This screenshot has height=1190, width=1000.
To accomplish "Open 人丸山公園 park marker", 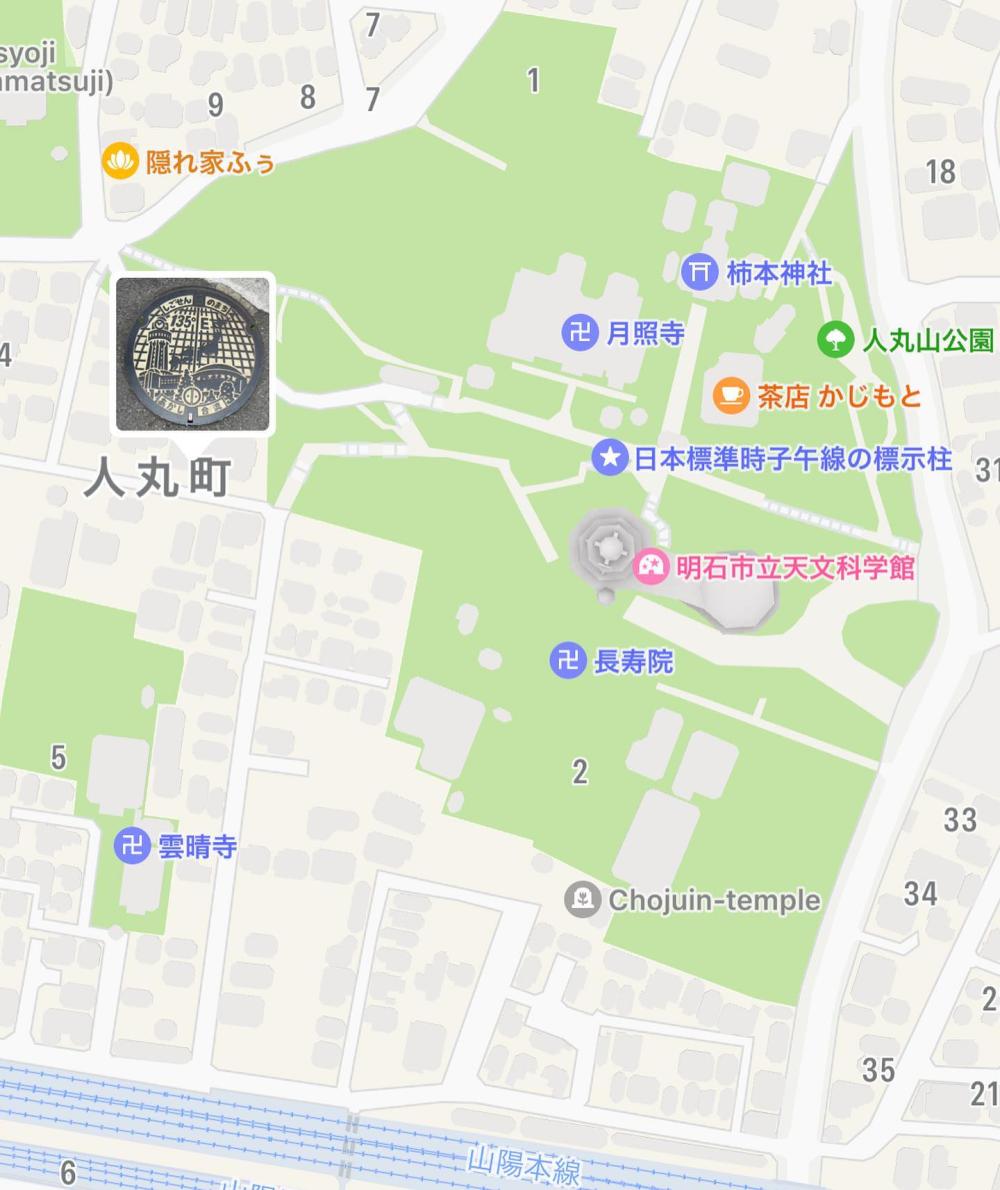I will (x=834, y=340).
